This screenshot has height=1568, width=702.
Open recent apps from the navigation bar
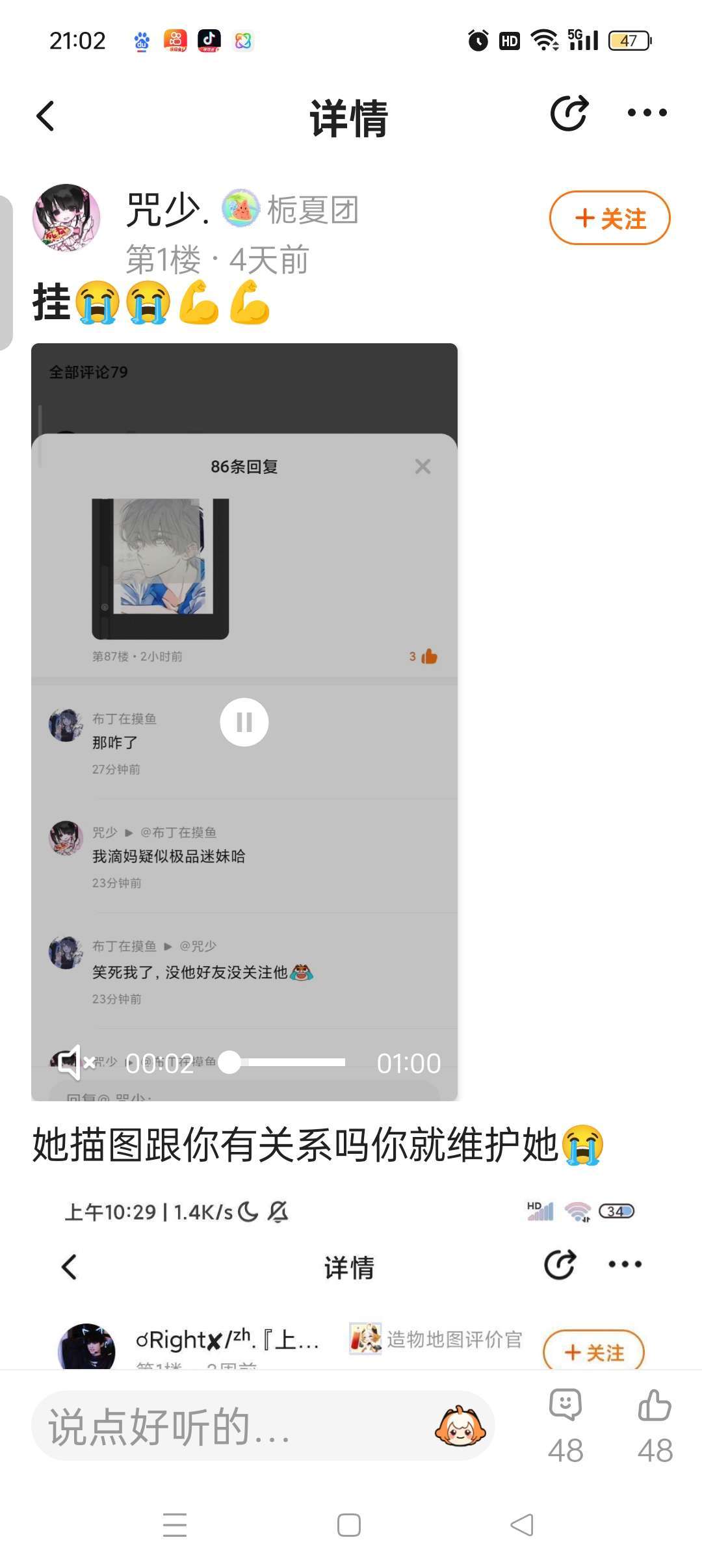(x=175, y=1525)
